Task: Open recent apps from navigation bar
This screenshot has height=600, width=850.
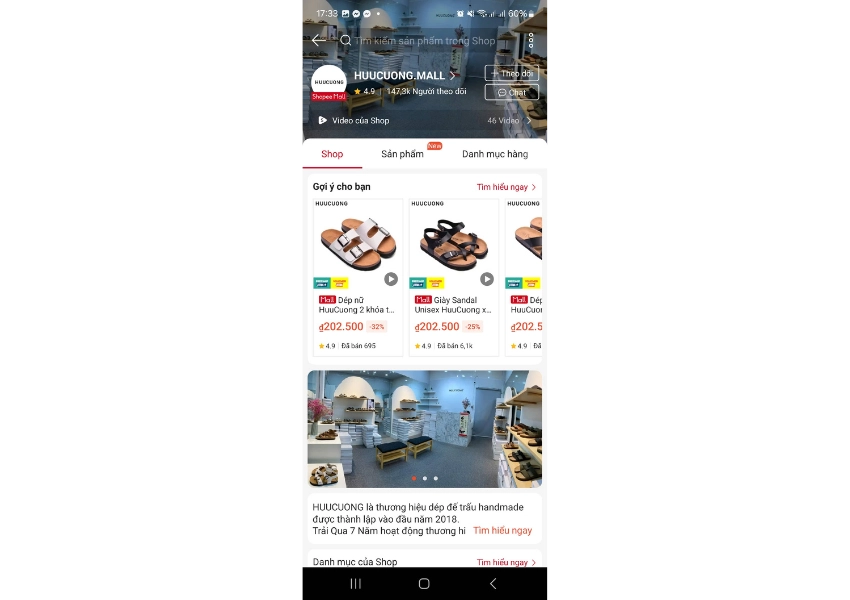Action: (x=356, y=583)
